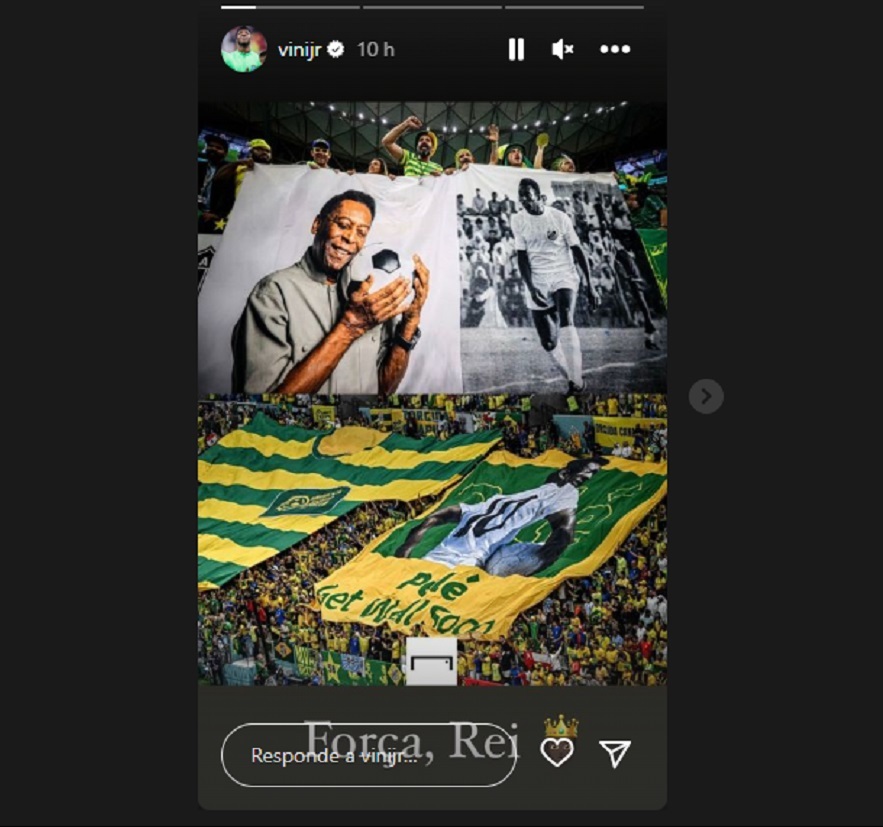Open vinijr's username link
This screenshot has height=827, width=883.
pos(299,49)
